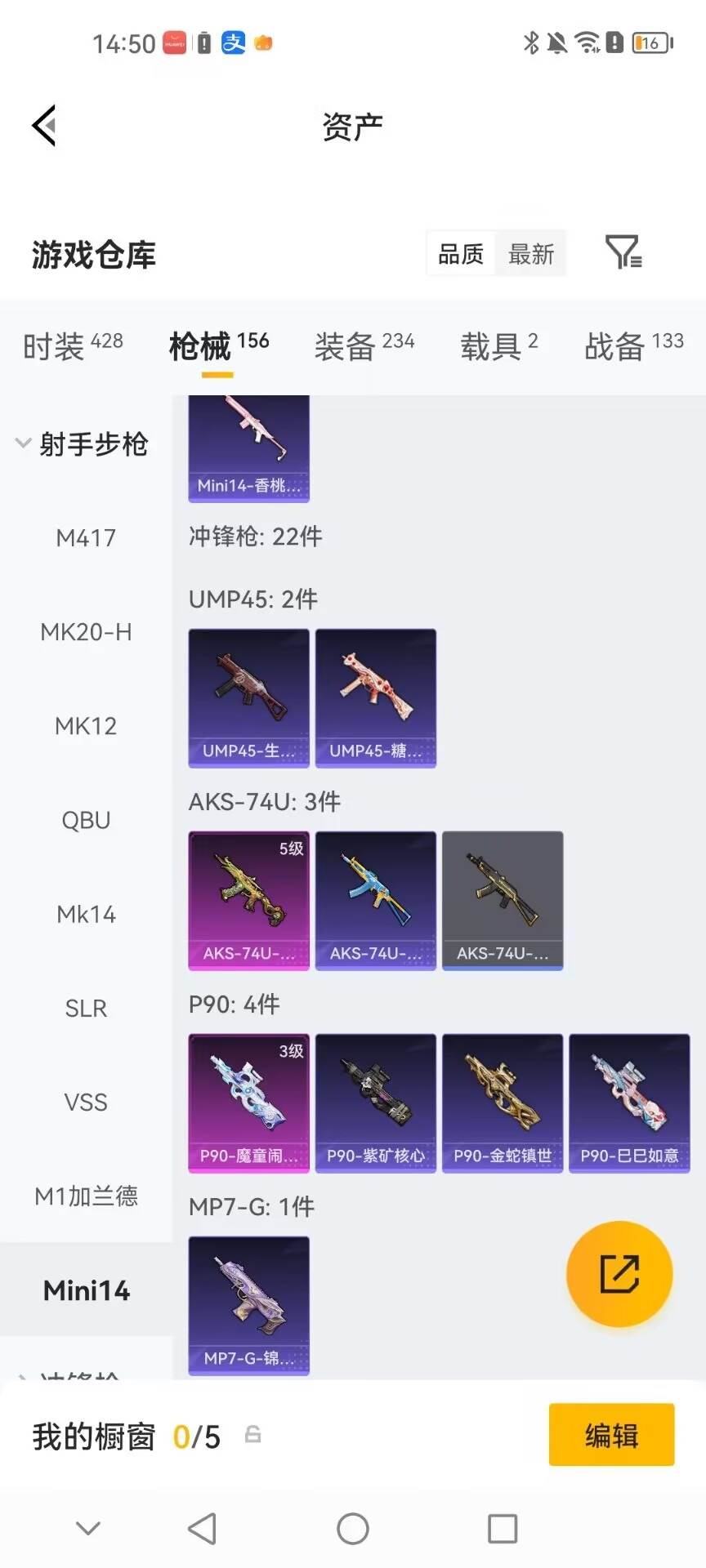Screen dimensions: 706x1568
Task: Open the MP7-G-锦 skin tile
Action: pyautogui.click(x=249, y=1306)
